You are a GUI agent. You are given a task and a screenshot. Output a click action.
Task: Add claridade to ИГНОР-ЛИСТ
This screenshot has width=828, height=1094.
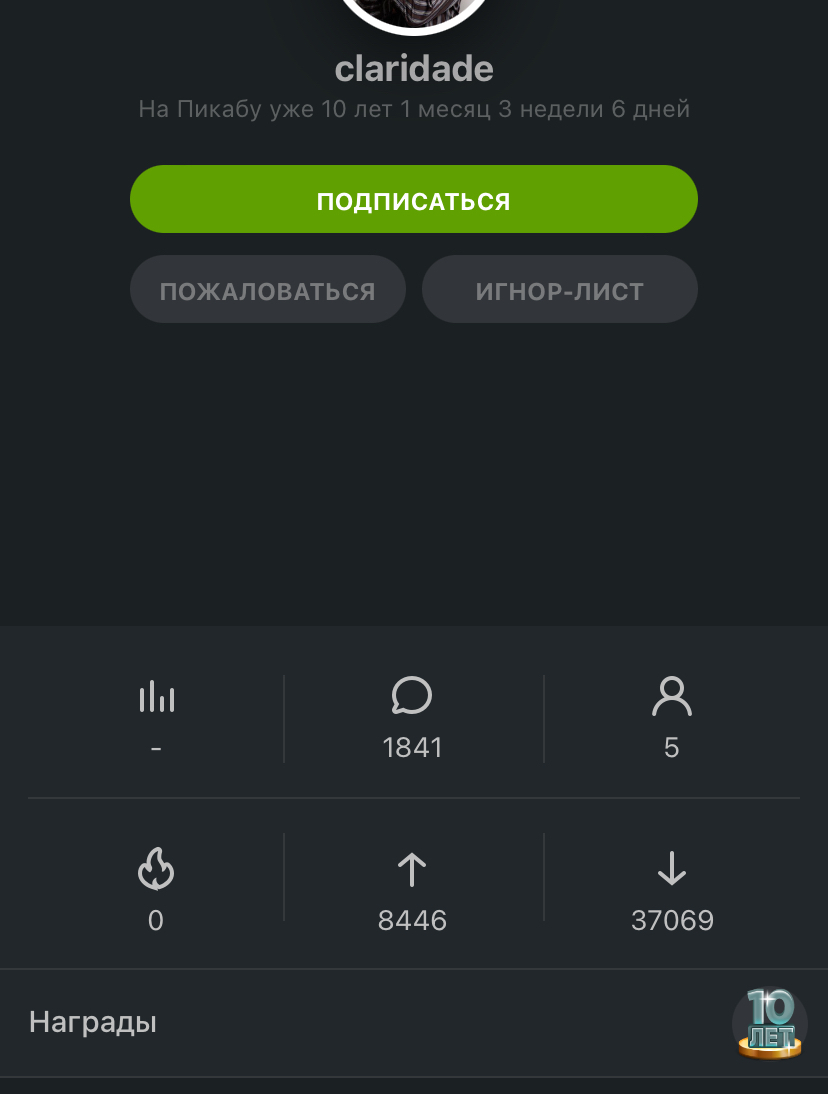(x=559, y=290)
